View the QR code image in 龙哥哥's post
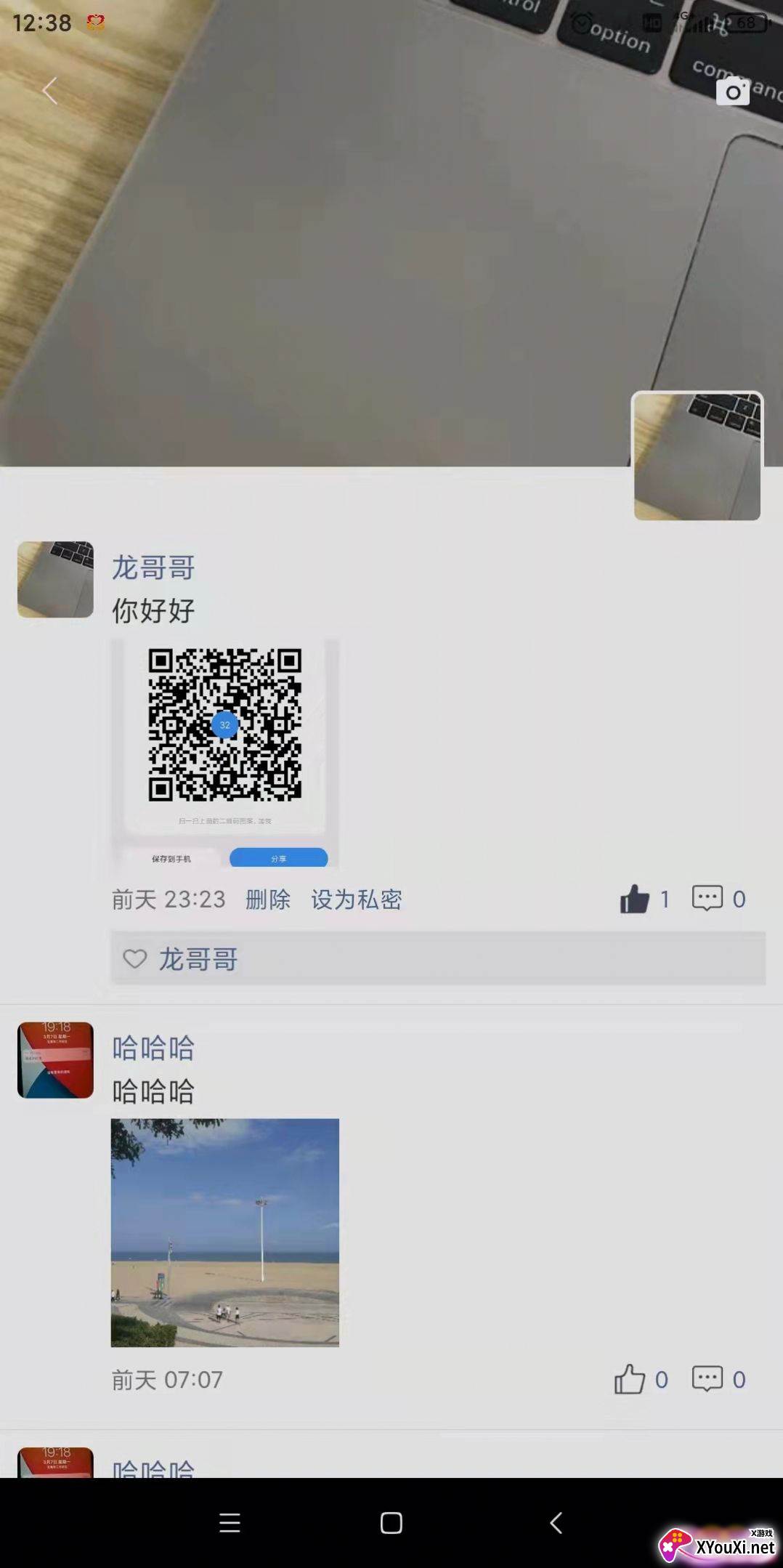The height and width of the screenshot is (1568, 783). pyautogui.click(x=225, y=753)
